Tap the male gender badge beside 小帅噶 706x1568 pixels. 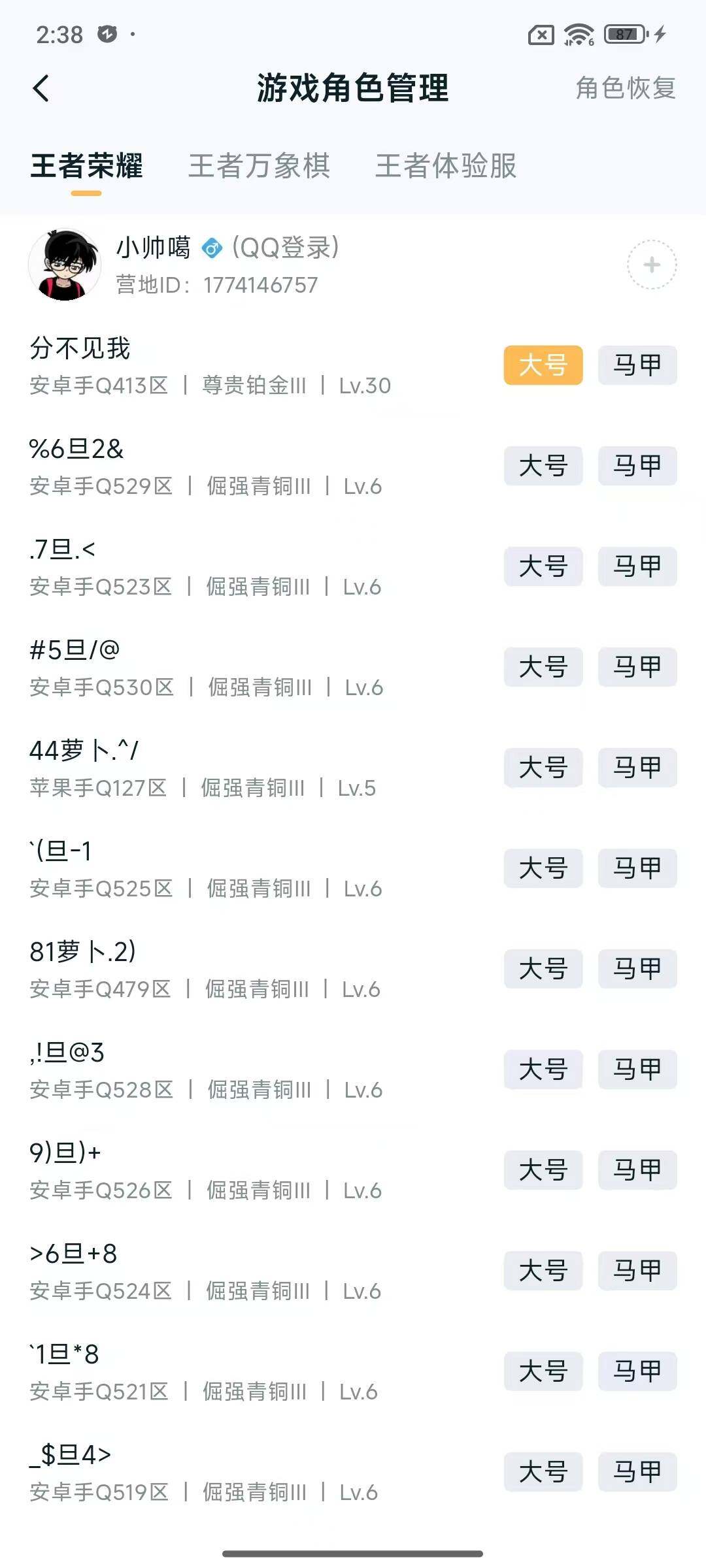click(212, 248)
